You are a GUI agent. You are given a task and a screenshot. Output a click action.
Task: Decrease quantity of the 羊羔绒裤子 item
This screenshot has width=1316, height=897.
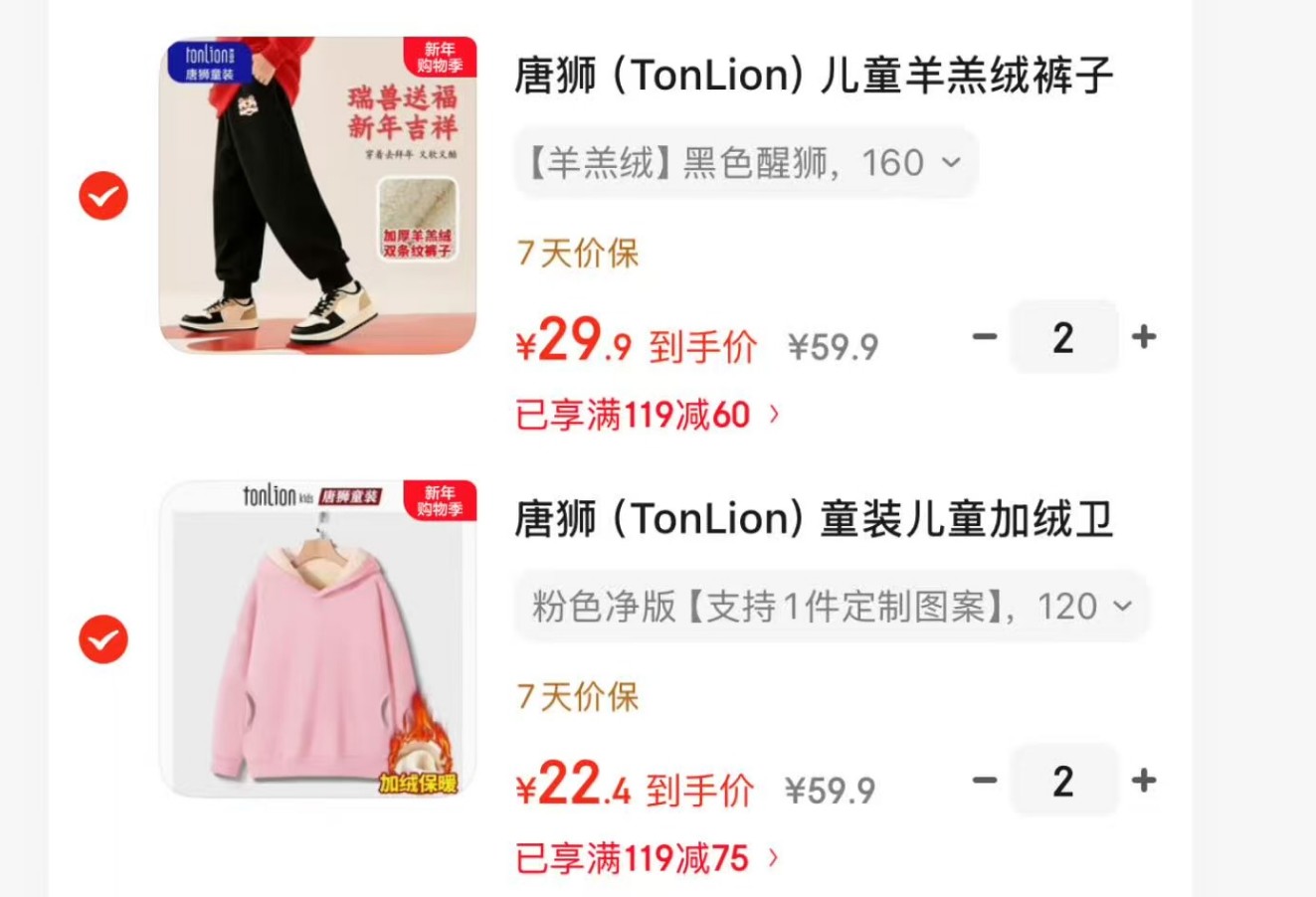(x=985, y=337)
